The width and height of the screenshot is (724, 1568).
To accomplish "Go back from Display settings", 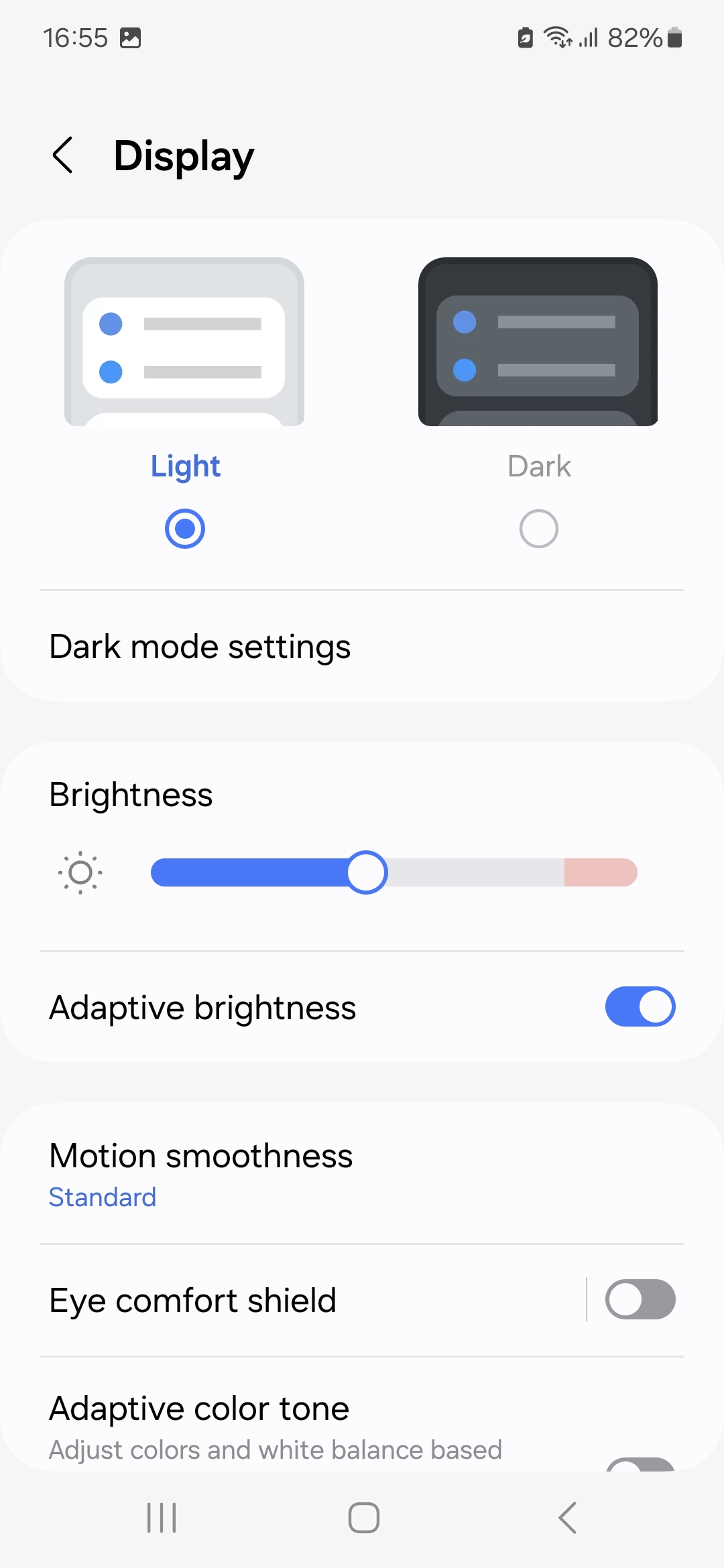I will (x=63, y=155).
